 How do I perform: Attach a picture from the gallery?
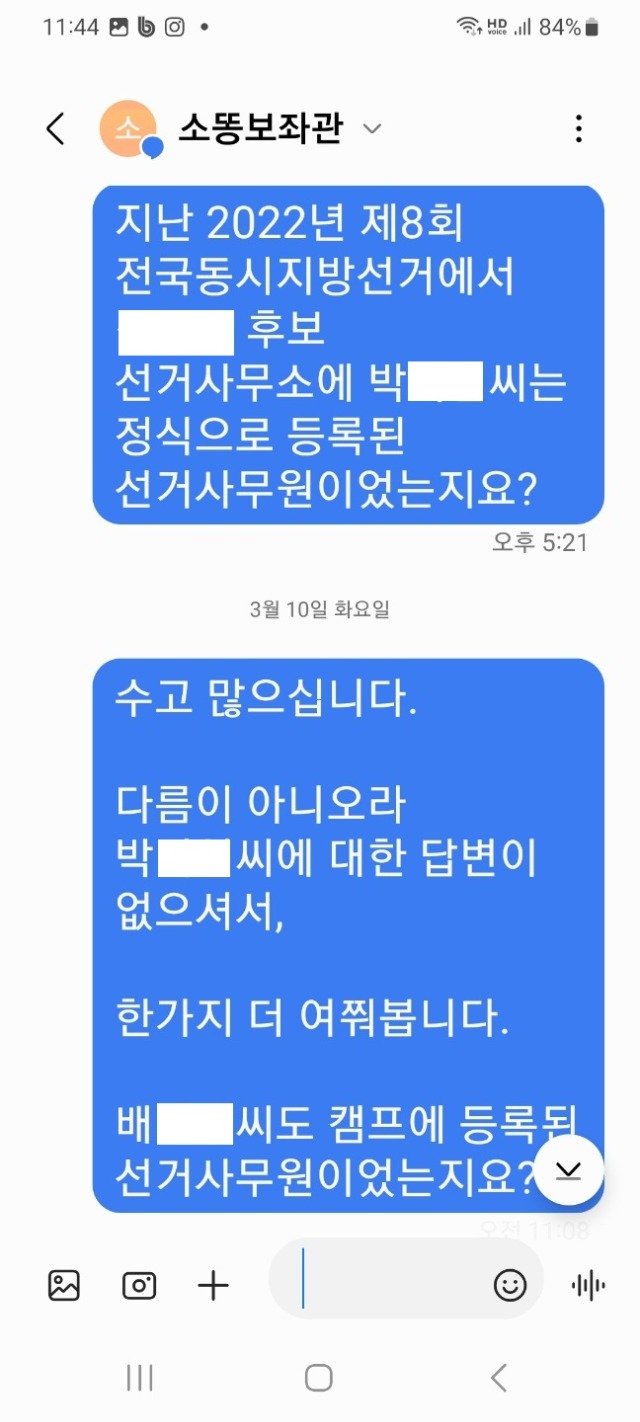coord(64,1285)
